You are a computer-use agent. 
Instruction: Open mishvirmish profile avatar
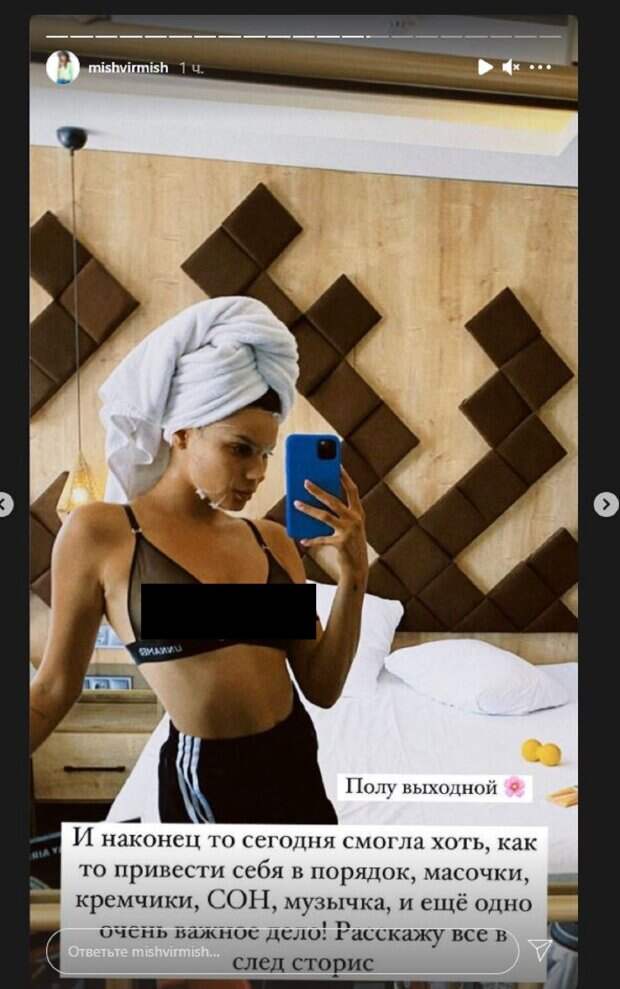[62, 67]
